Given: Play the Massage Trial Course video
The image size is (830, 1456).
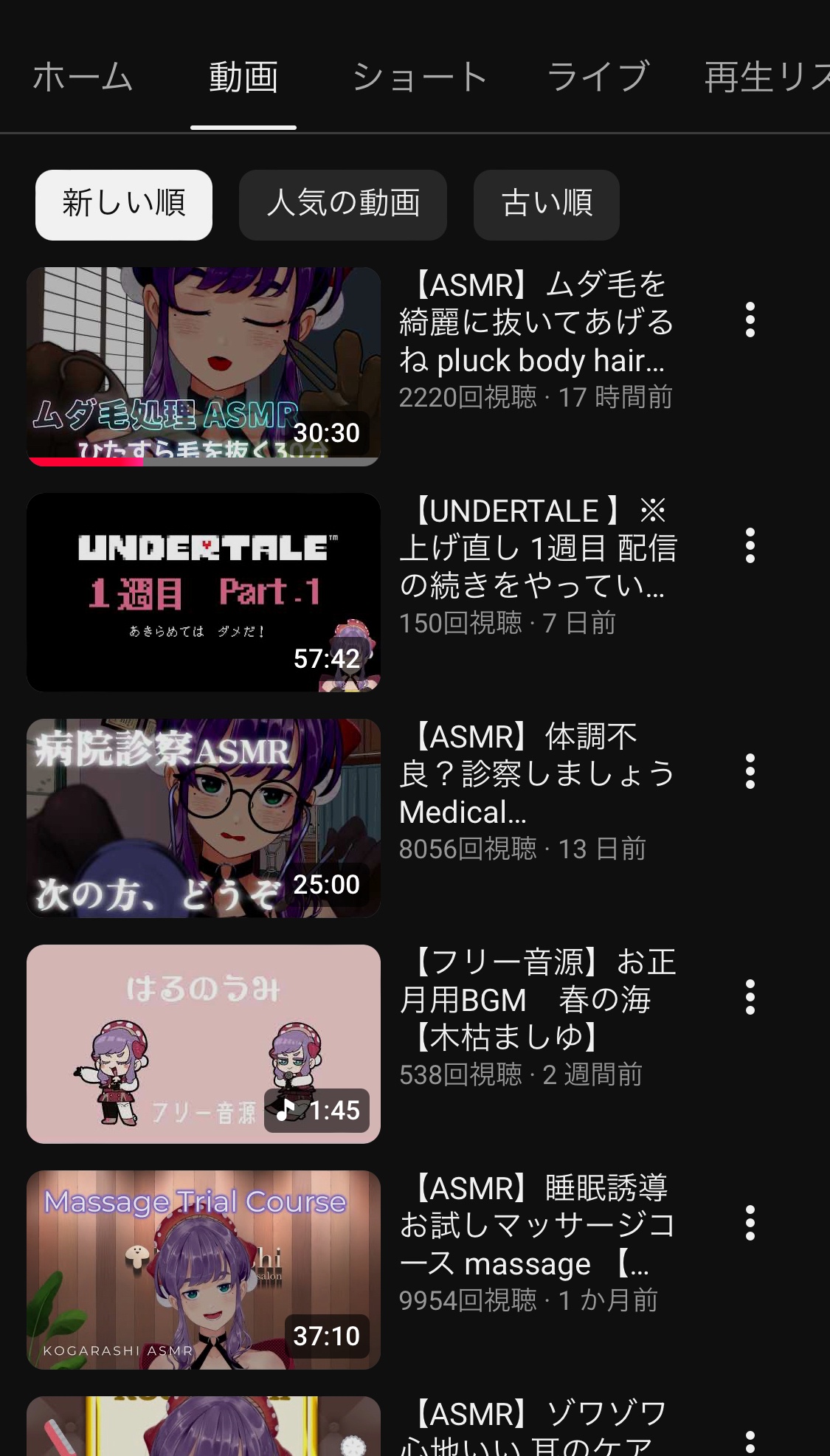Looking at the screenshot, I should coord(204,1269).
